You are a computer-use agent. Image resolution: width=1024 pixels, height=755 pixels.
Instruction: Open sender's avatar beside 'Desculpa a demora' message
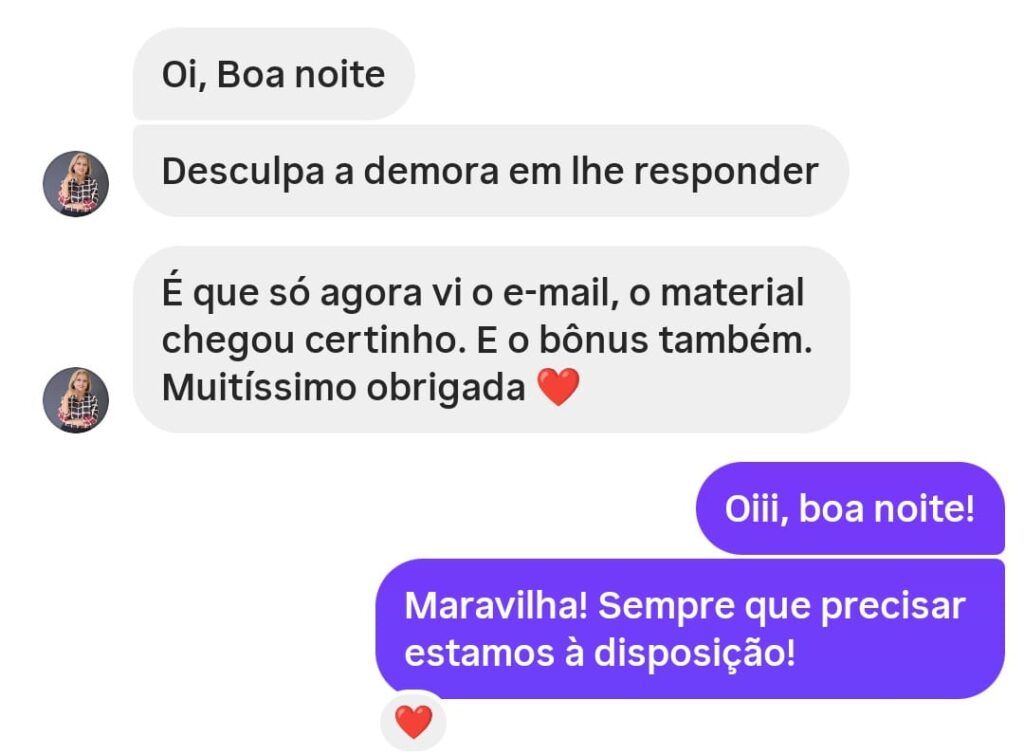pos(75,185)
